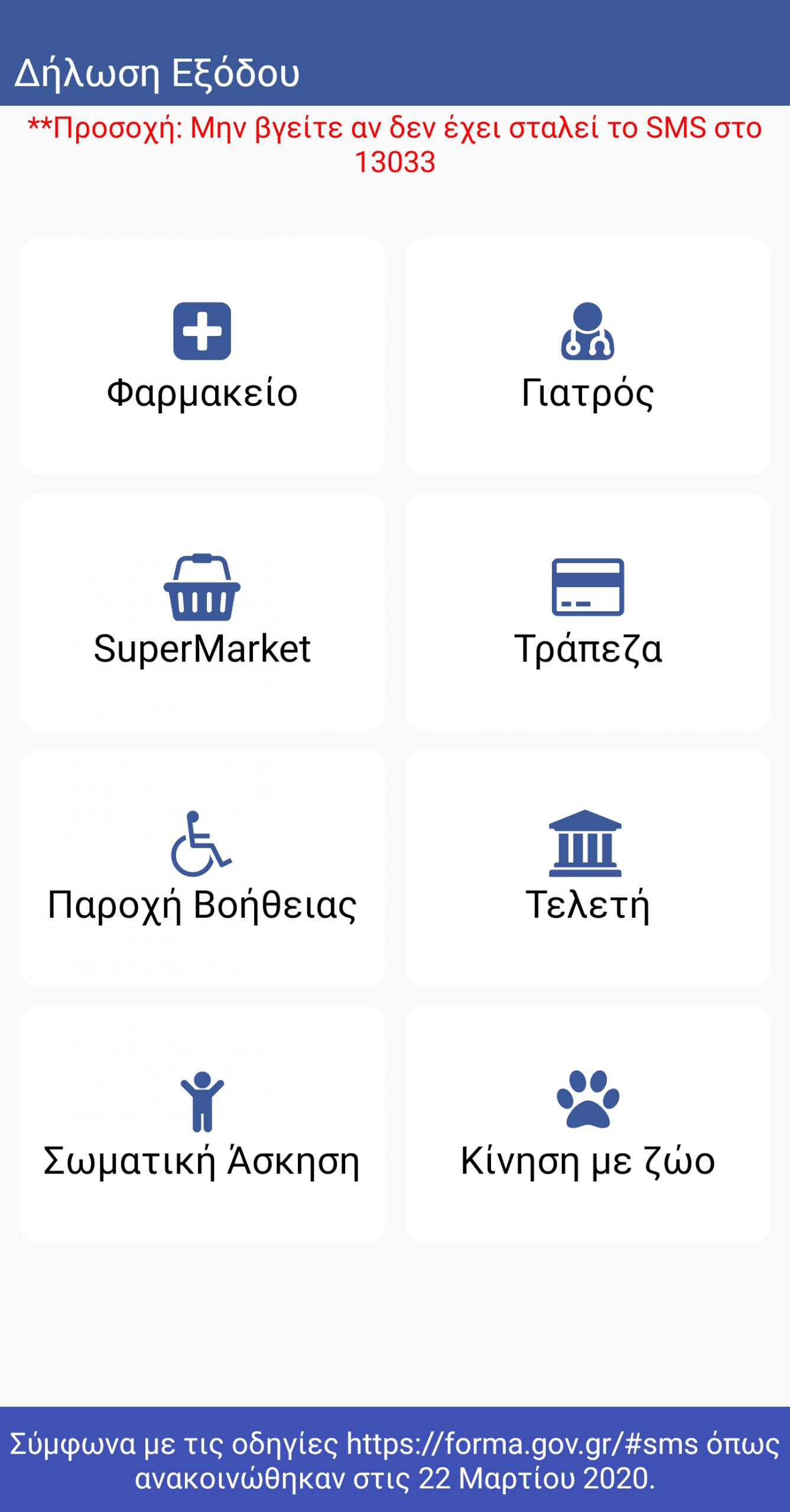Open the SuperMarket card
The image size is (790, 1512).
click(x=202, y=612)
